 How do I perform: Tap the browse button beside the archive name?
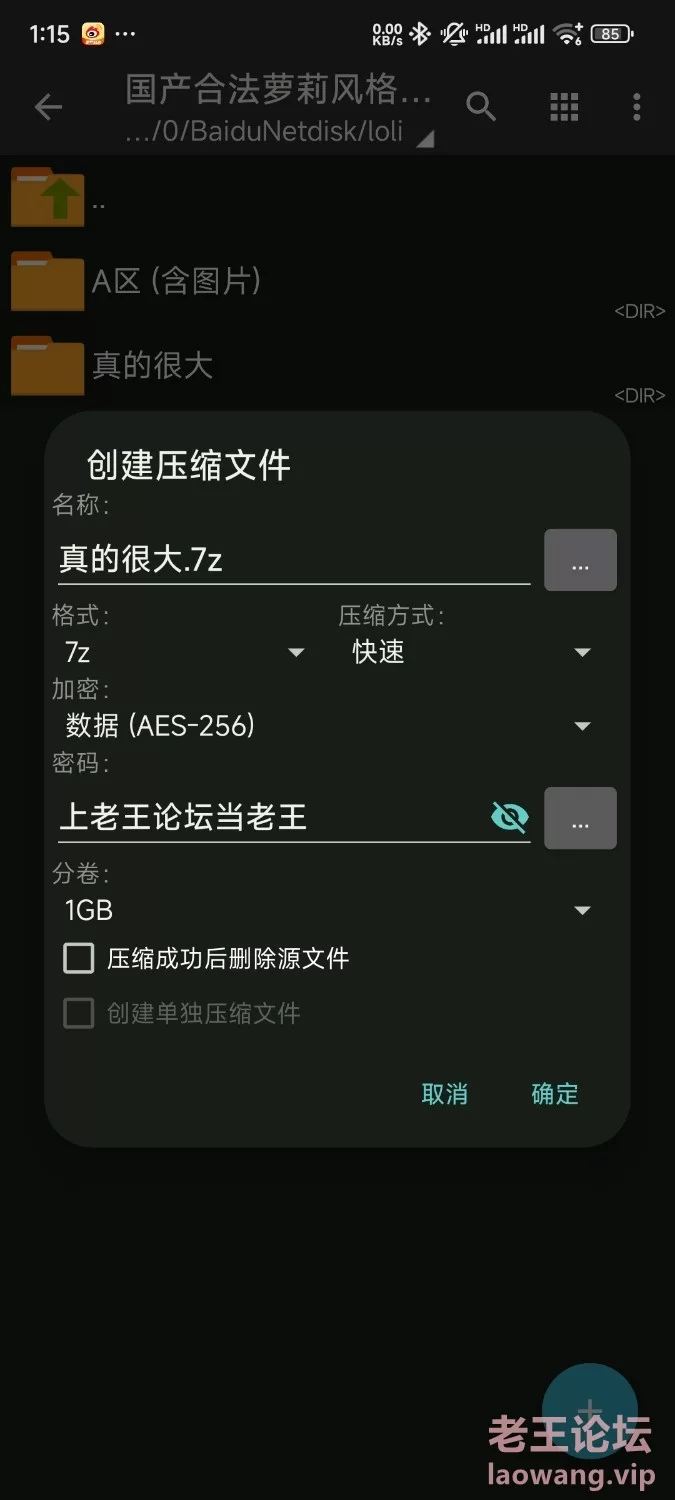click(580, 561)
